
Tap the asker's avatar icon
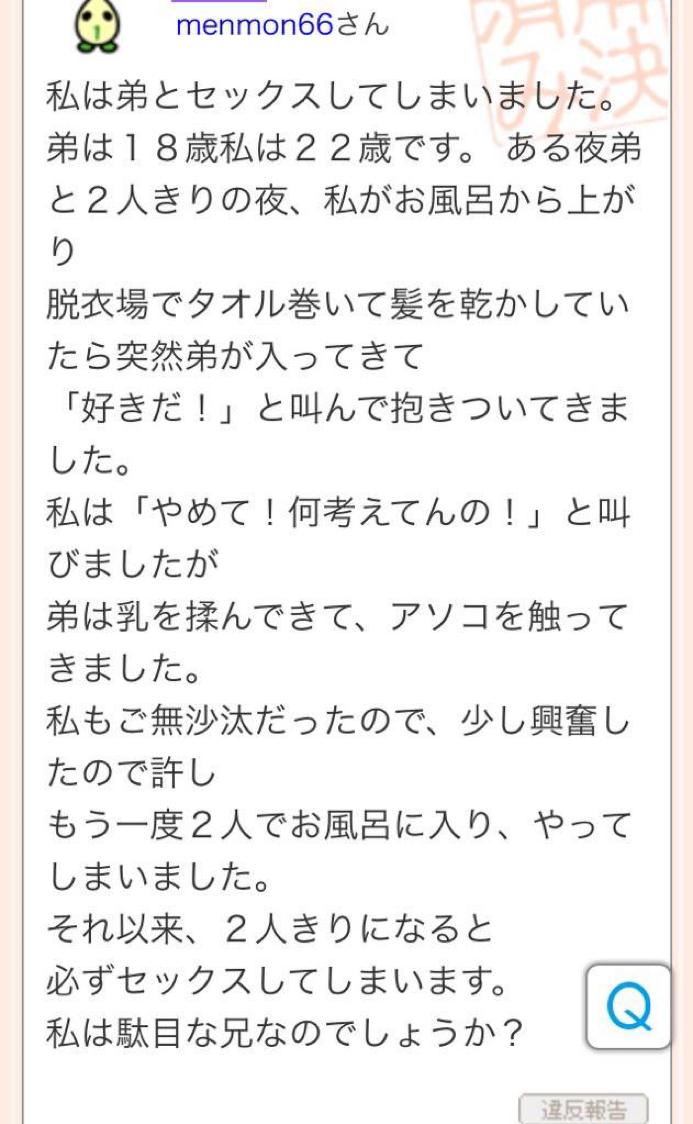96,27
